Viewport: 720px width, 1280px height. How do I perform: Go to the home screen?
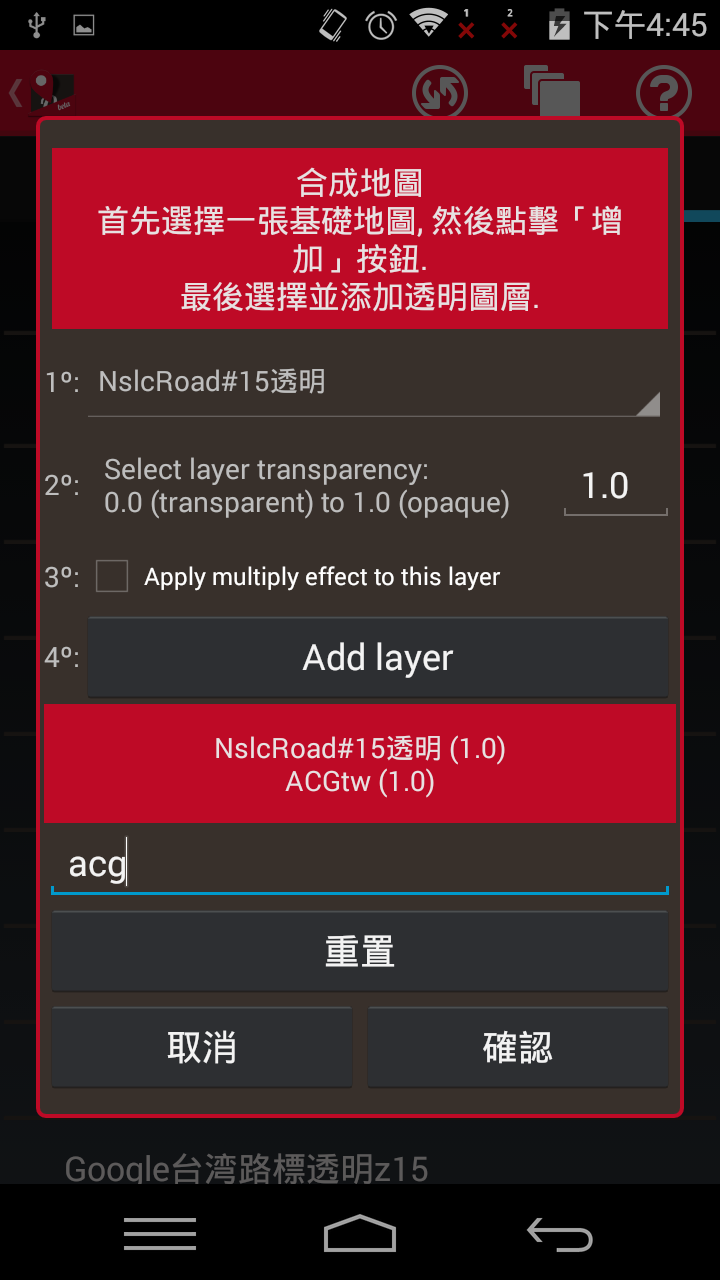tap(360, 1234)
